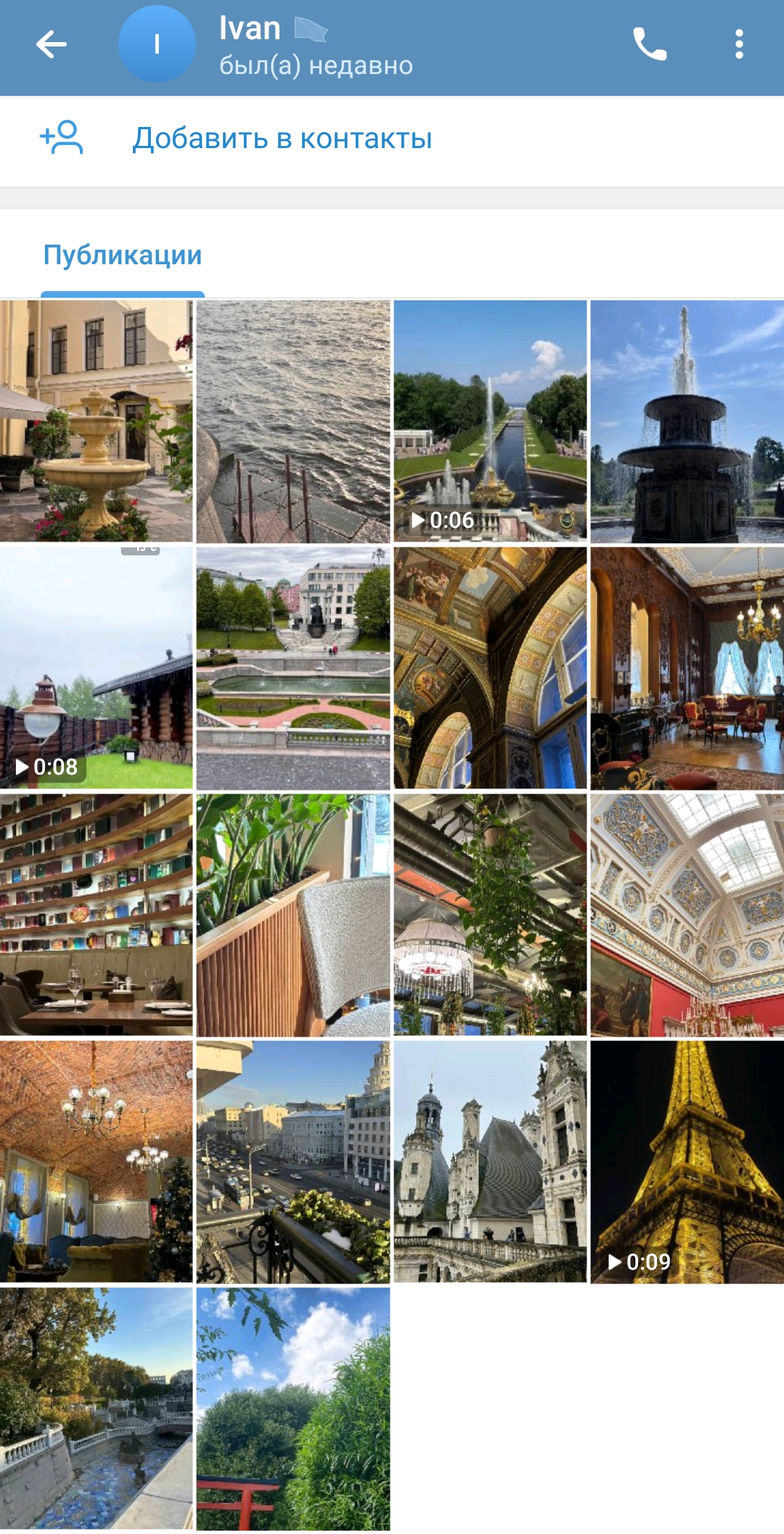Tap Ivan's profile avatar
784x1534 pixels.
(x=157, y=45)
